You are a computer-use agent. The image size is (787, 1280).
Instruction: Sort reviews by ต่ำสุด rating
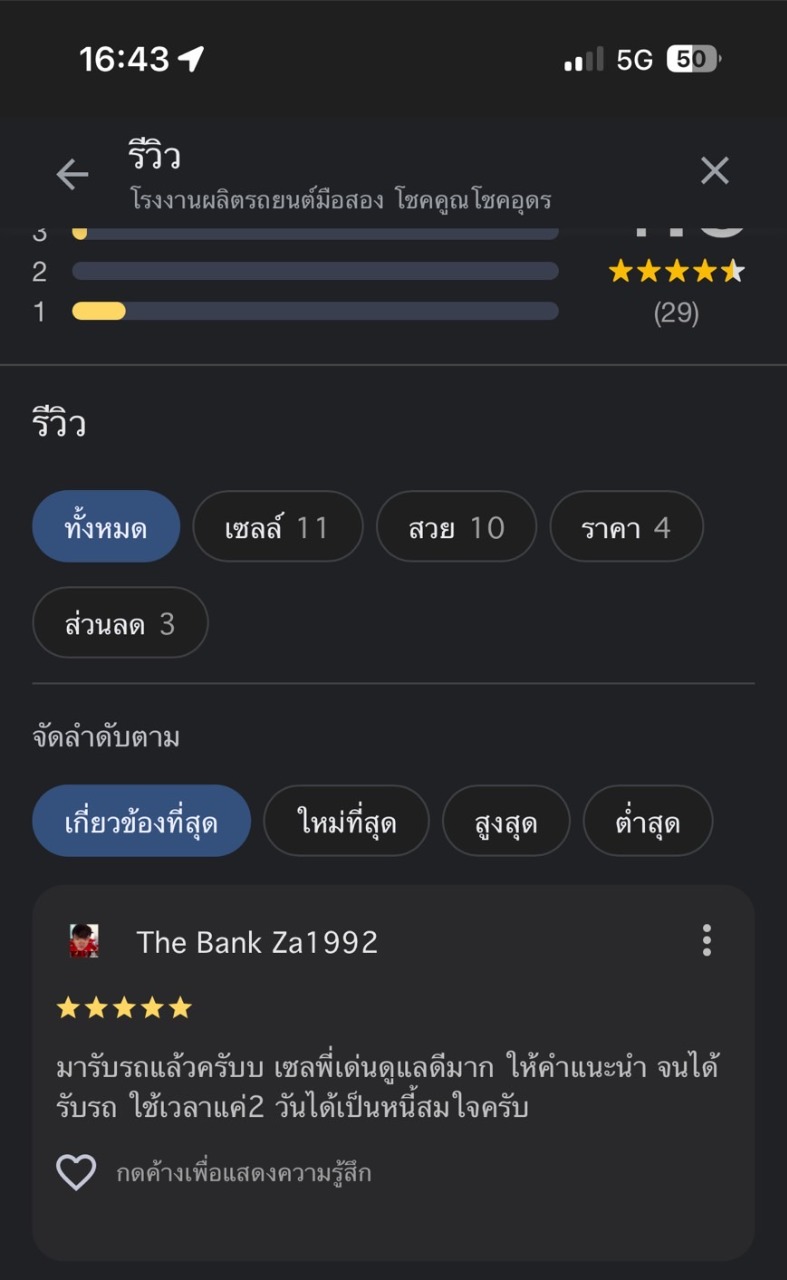point(647,821)
